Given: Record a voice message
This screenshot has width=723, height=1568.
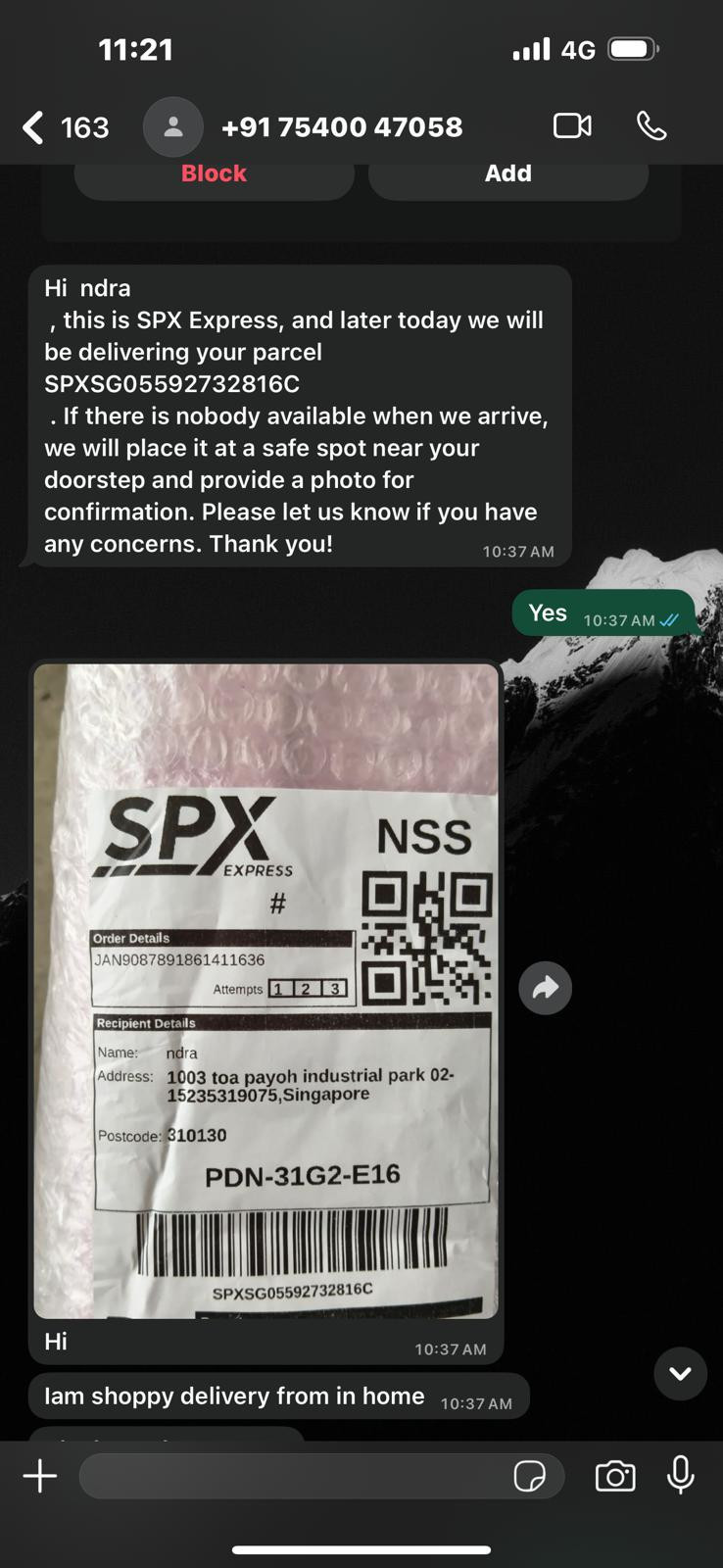Looking at the screenshot, I should pos(681,1475).
